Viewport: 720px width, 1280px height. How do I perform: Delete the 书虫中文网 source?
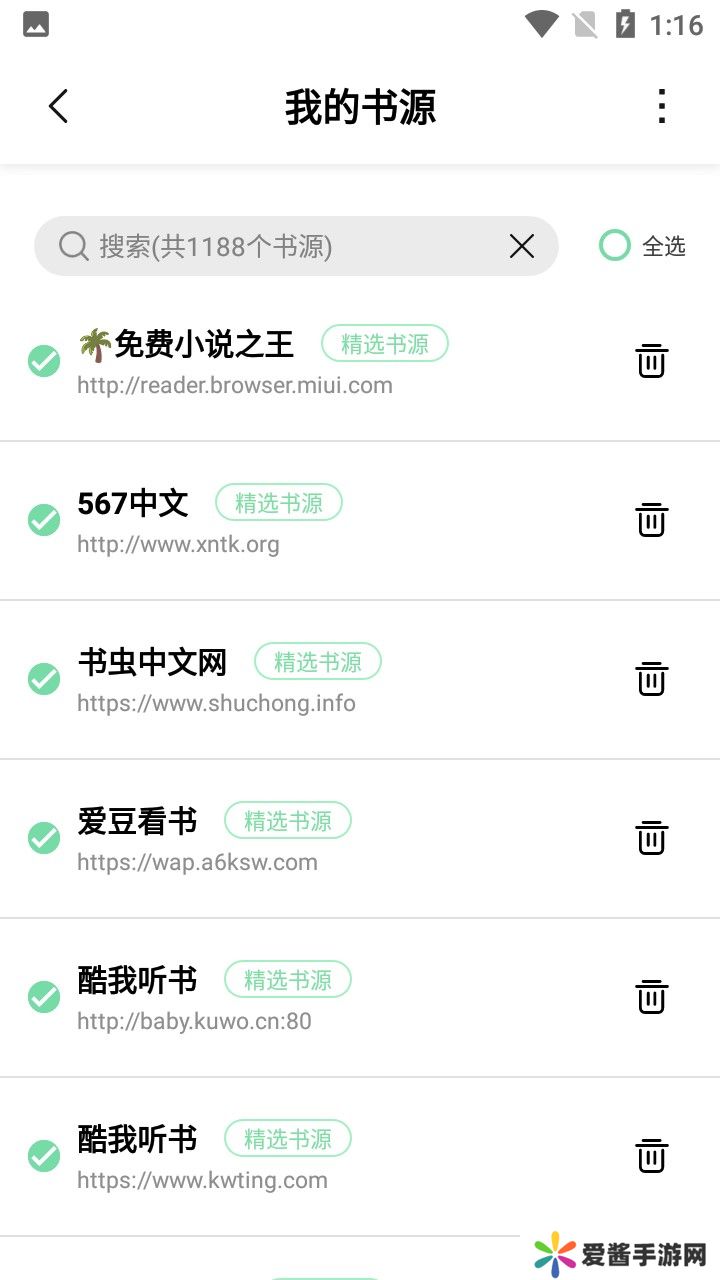[651, 679]
